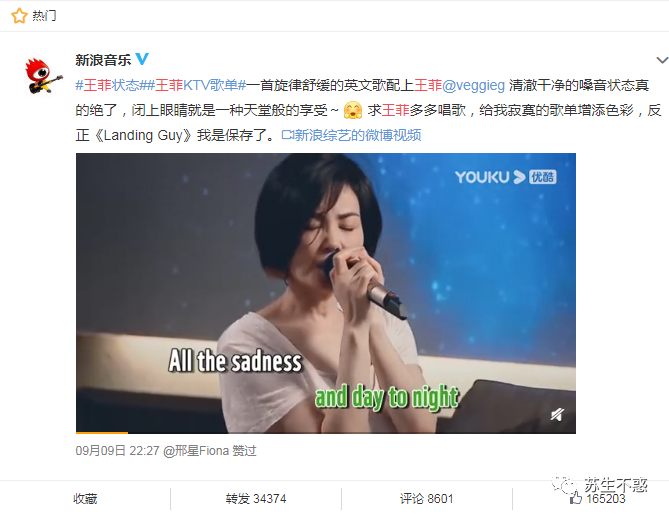Repost via 转发 34374
The image size is (669, 514).
(x=255, y=498)
